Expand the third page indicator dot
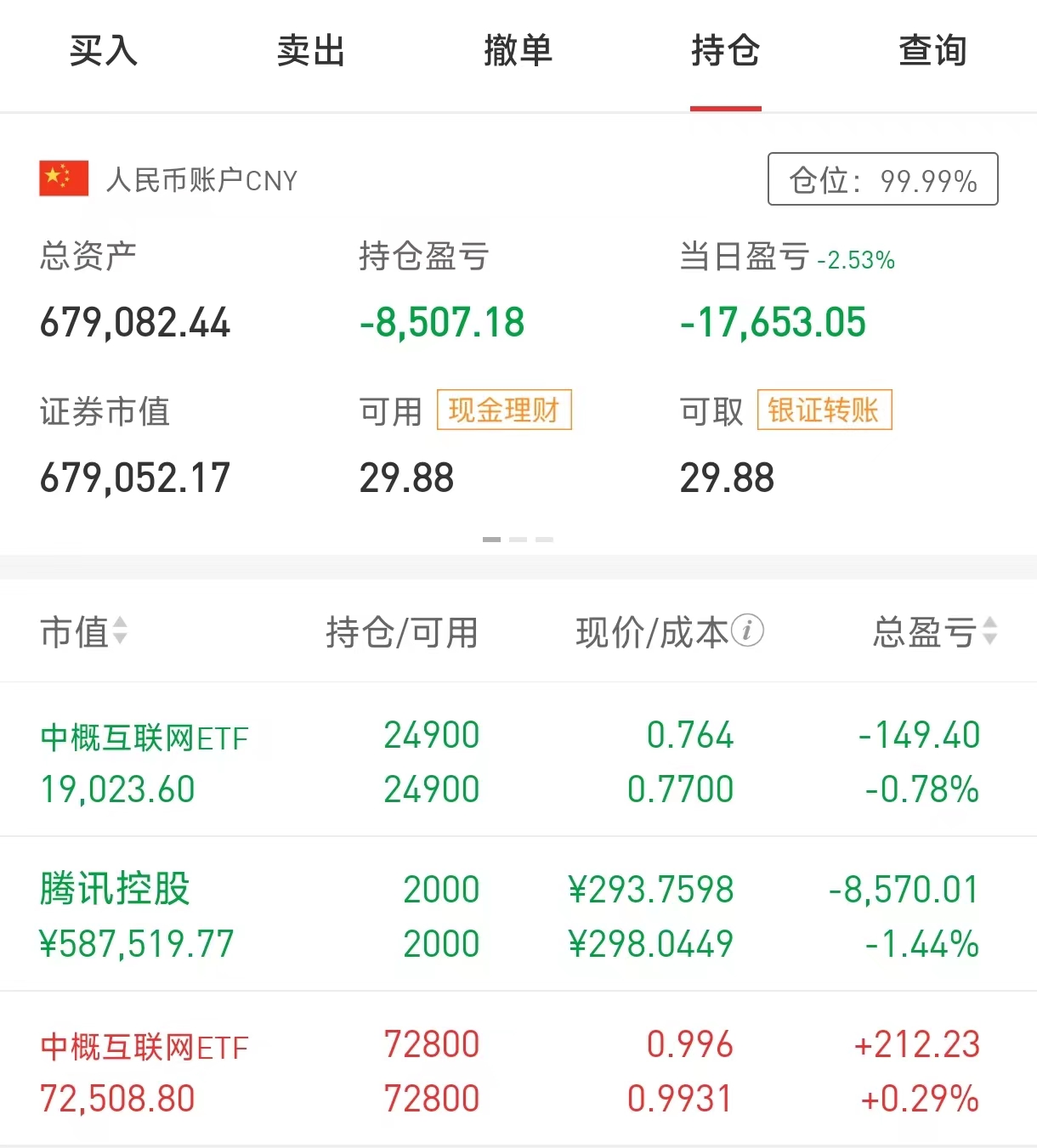This screenshot has height=1148, width=1037. point(542,539)
